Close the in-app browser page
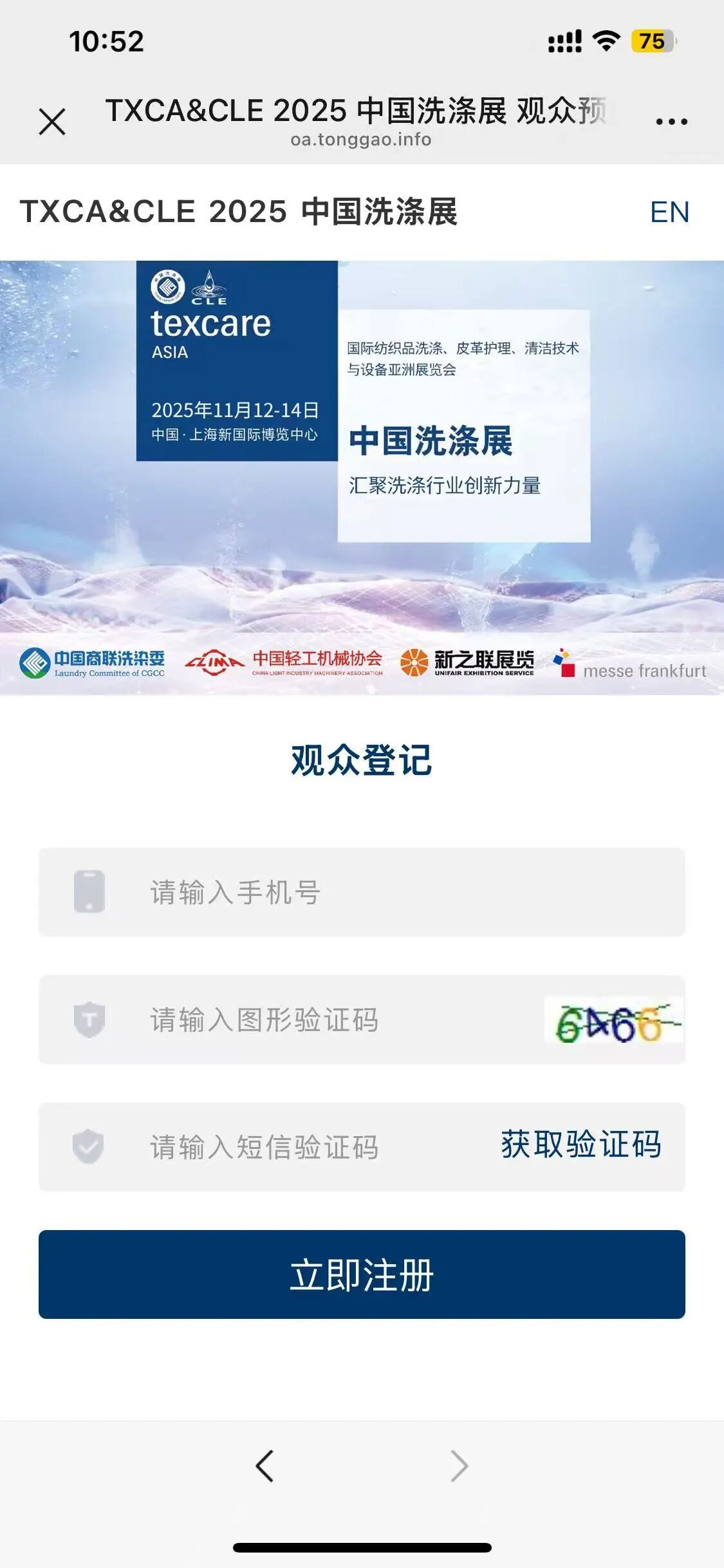Viewport: 724px width, 1568px height. click(52, 122)
